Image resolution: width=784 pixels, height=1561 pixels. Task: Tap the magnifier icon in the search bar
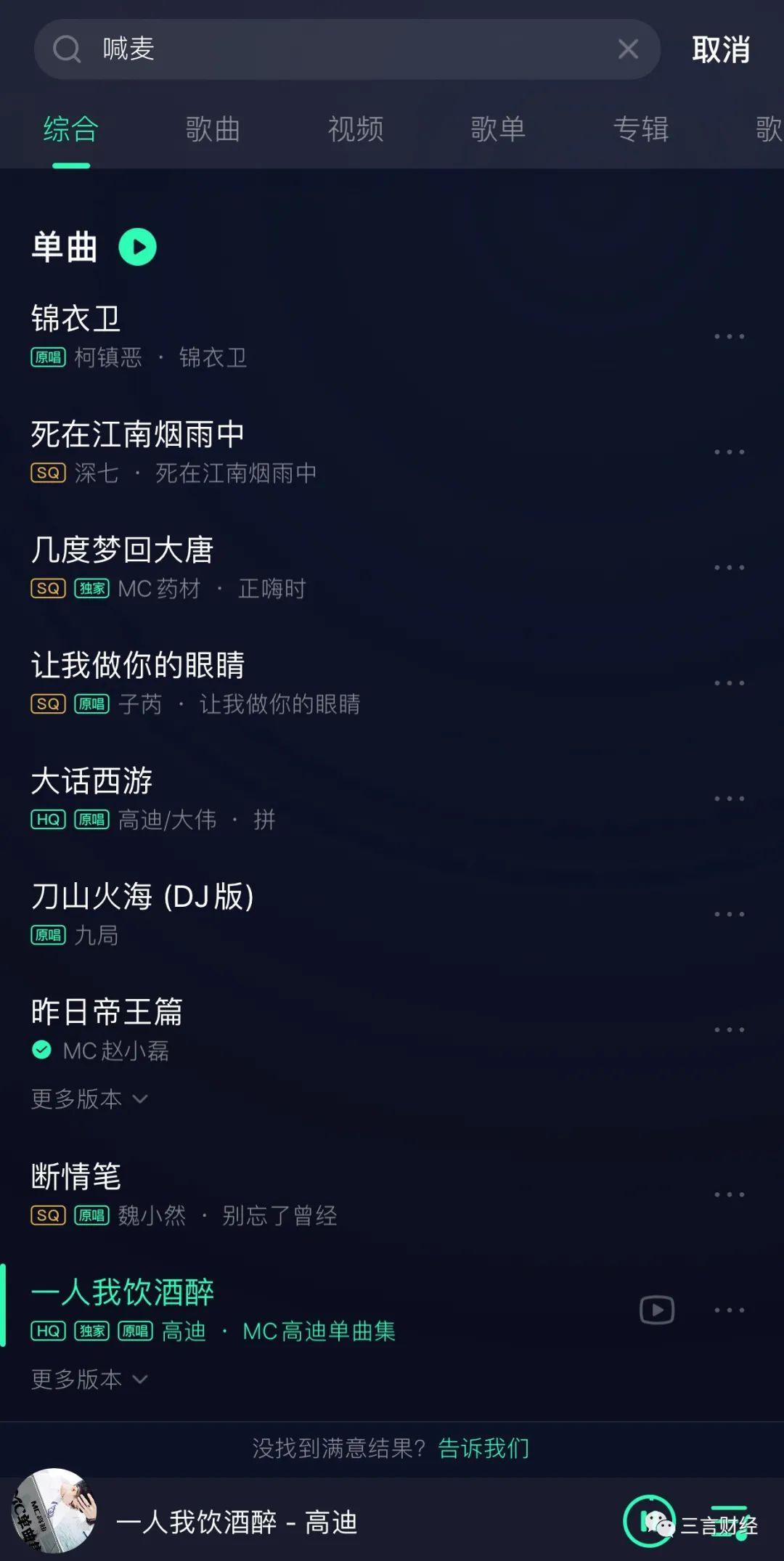(x=66, y=49)
